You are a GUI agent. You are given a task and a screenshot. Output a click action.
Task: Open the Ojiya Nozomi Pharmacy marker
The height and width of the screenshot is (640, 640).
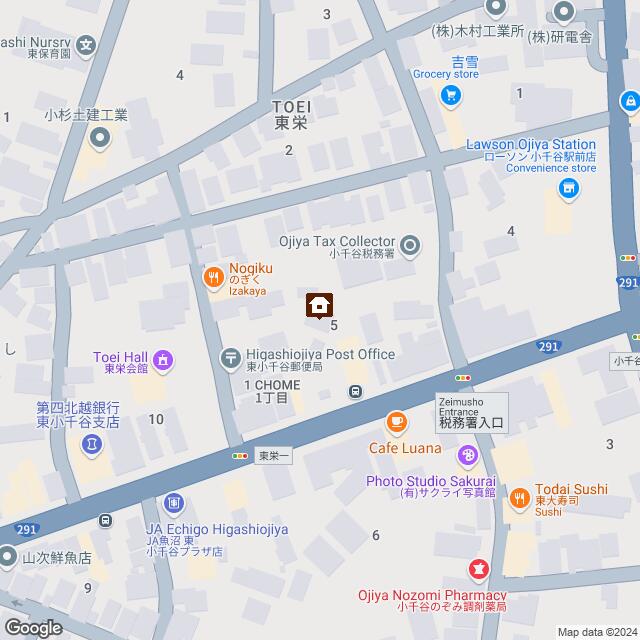coord(477,569)
